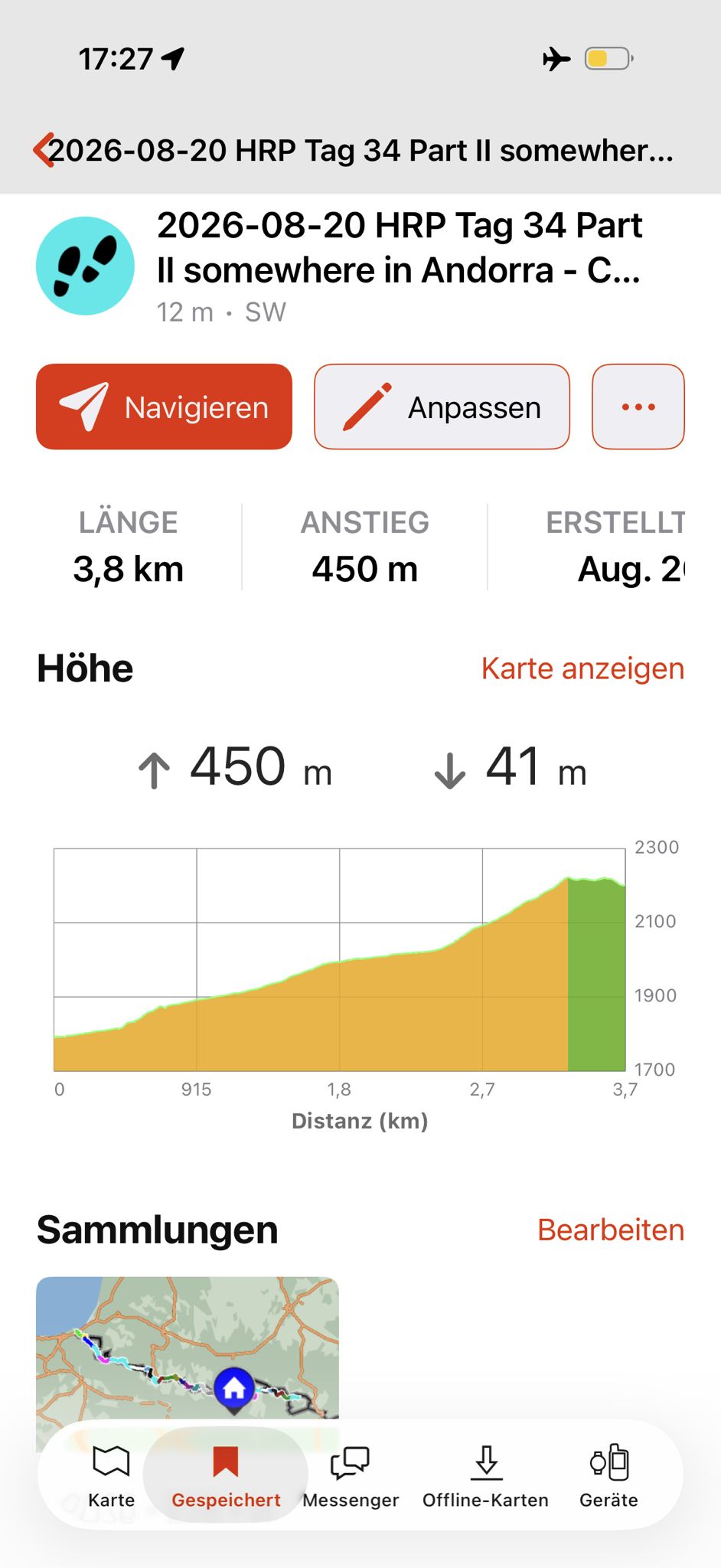Tap Bearbeiten next to Sammlungen

point(611,1230)
